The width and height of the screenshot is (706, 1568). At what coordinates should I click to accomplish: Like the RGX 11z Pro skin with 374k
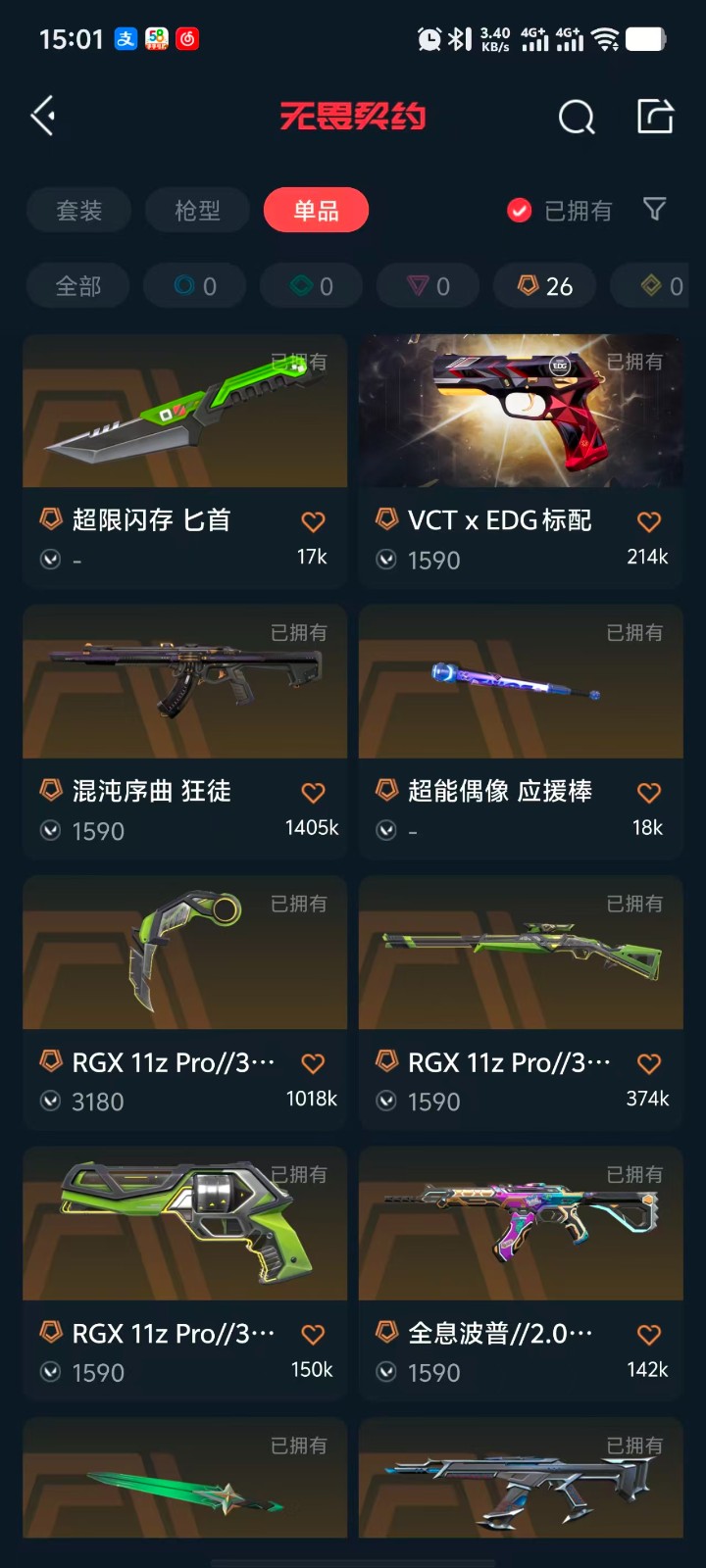pos(648,1063)
